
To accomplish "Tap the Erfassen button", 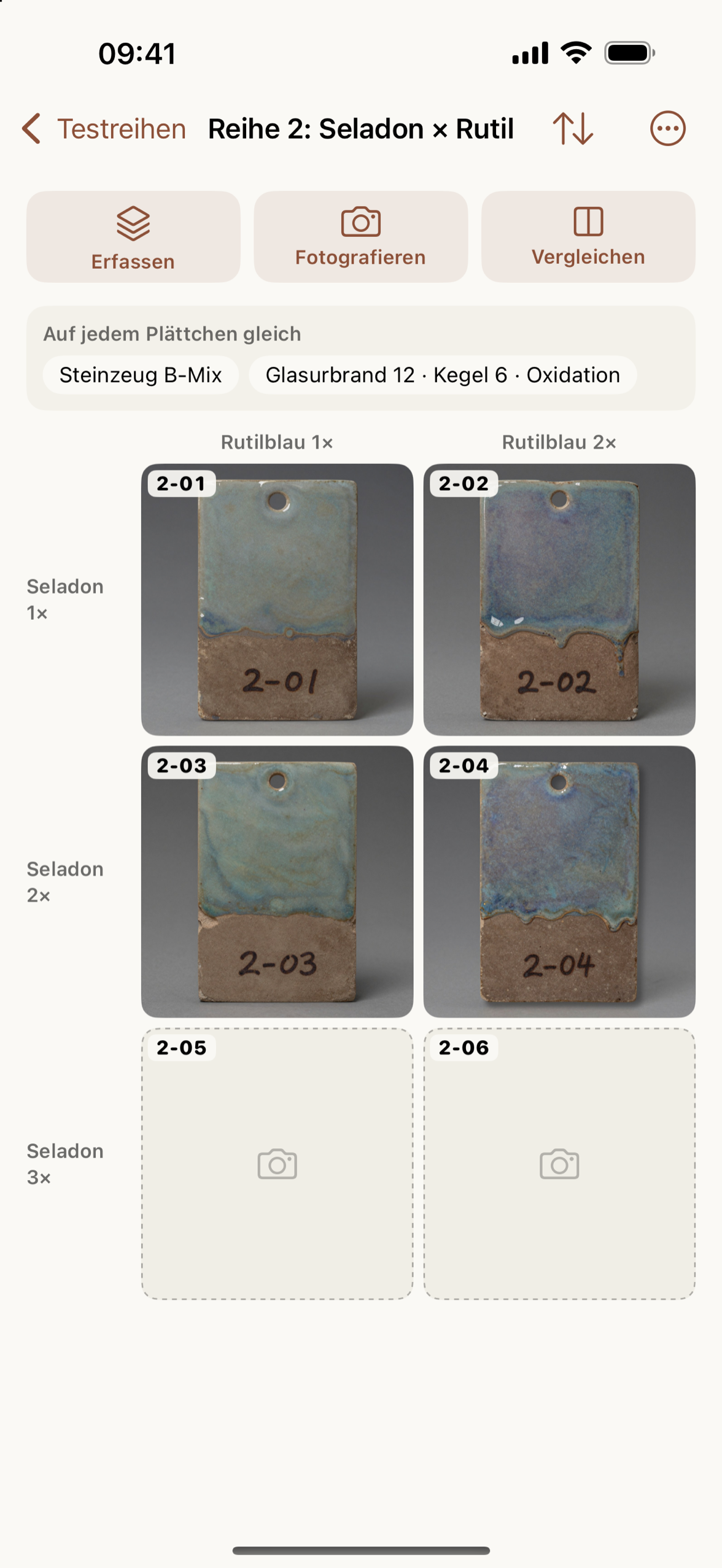I will [133, 237].
